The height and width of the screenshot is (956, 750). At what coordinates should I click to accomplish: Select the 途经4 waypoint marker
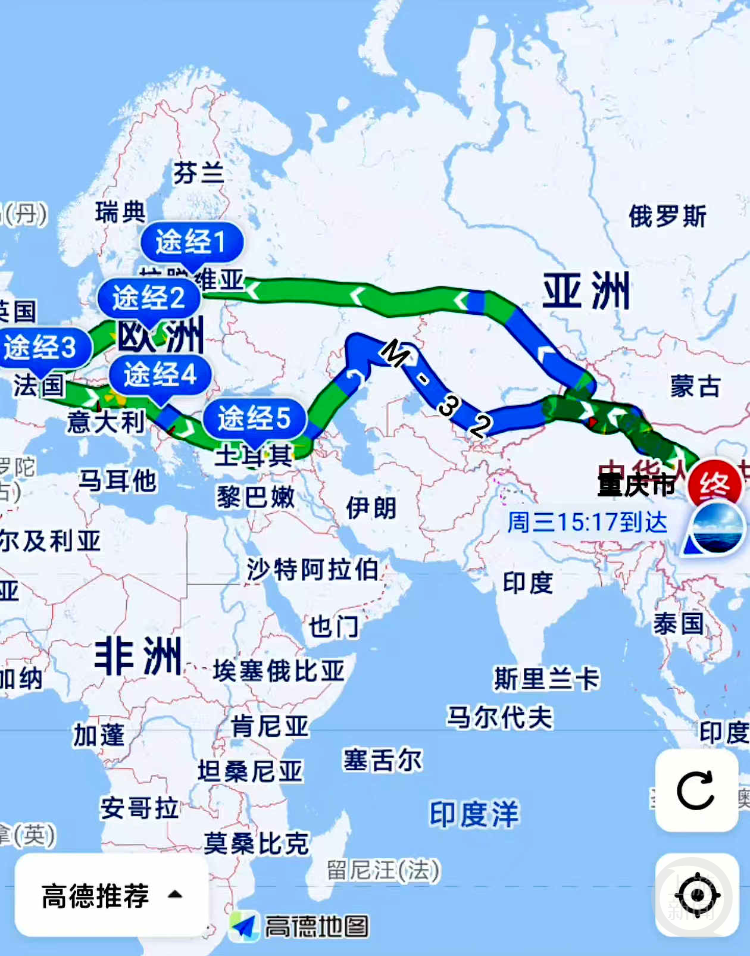[160, 375]
